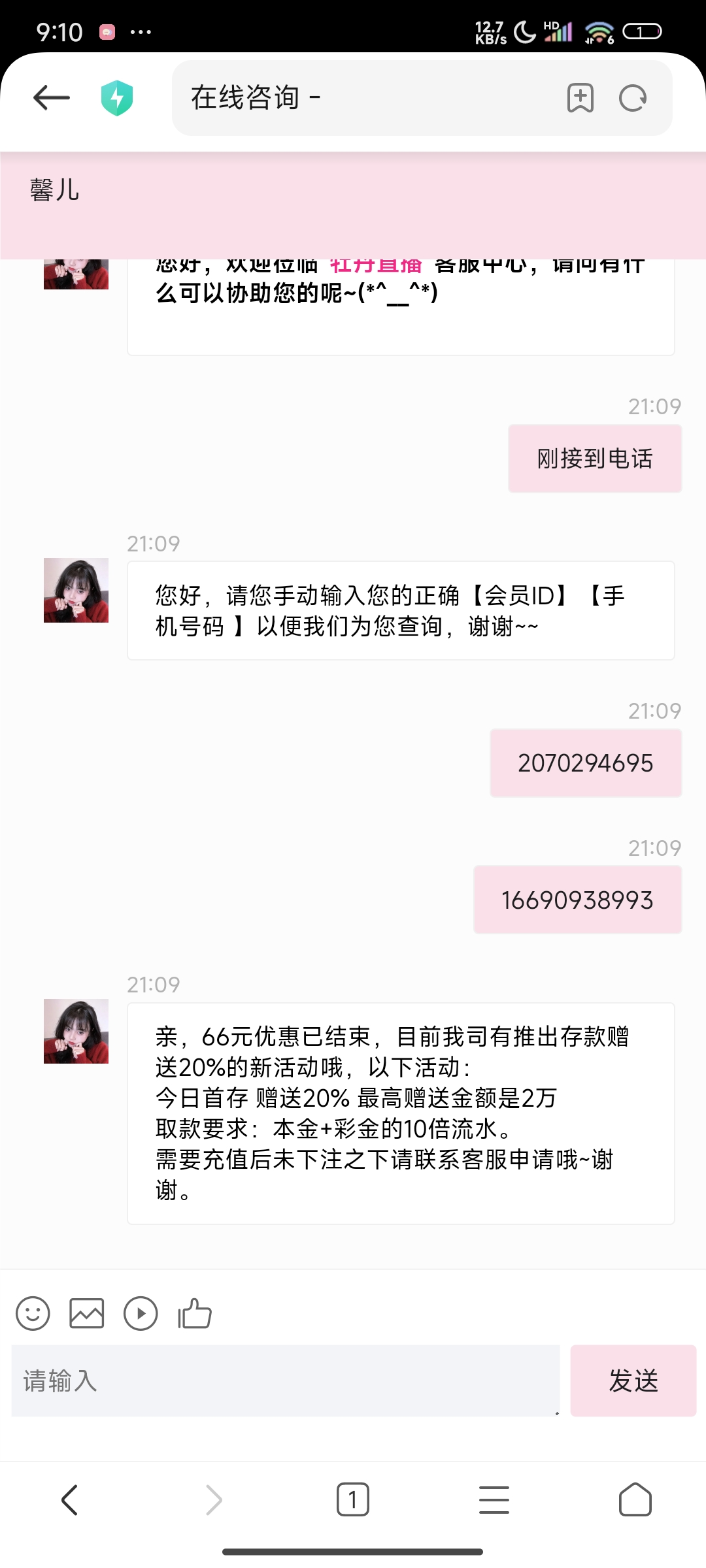Tap the video play icon
This screenshot has width=706, height=1568.
click(x=141, y=1313)
